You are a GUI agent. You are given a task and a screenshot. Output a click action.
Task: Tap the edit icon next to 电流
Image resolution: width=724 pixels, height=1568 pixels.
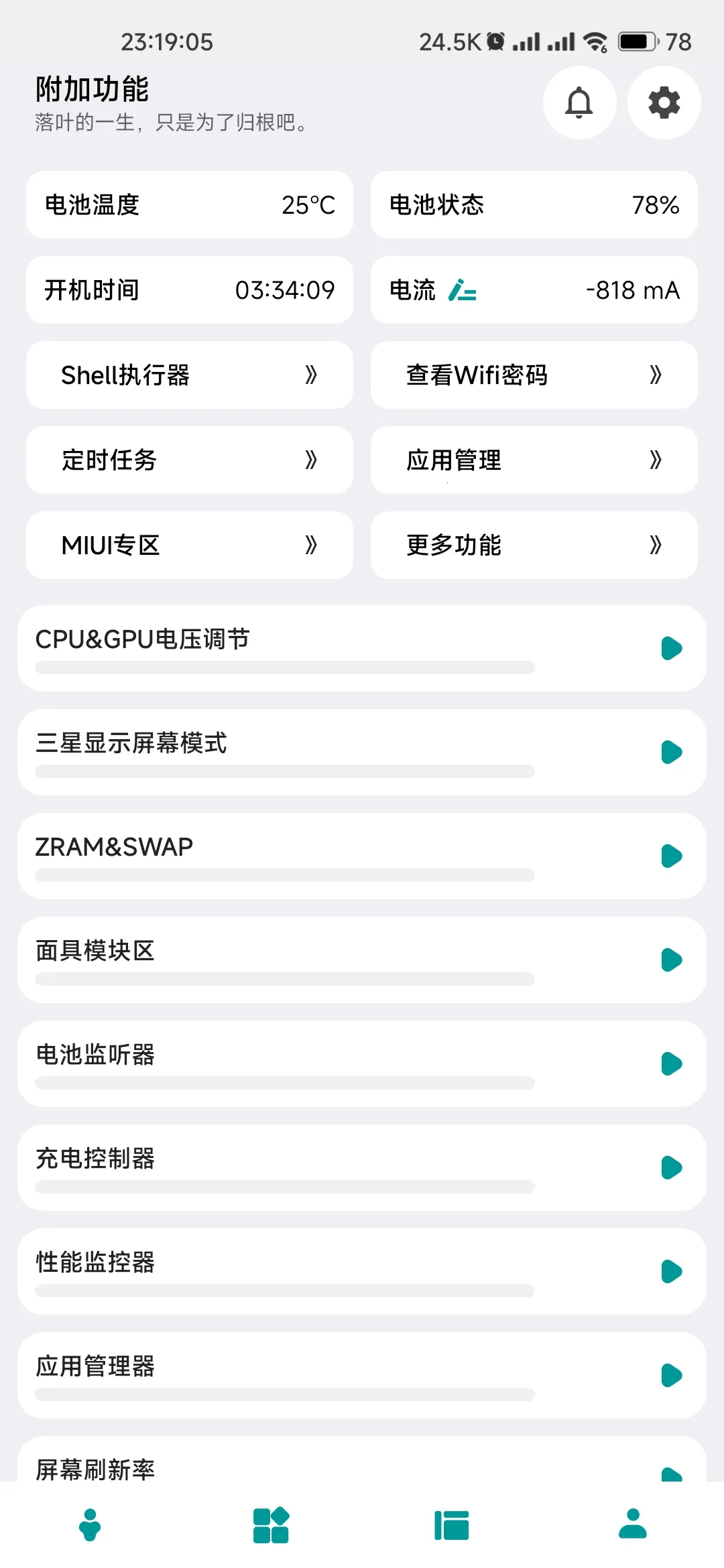click(463, 290)
